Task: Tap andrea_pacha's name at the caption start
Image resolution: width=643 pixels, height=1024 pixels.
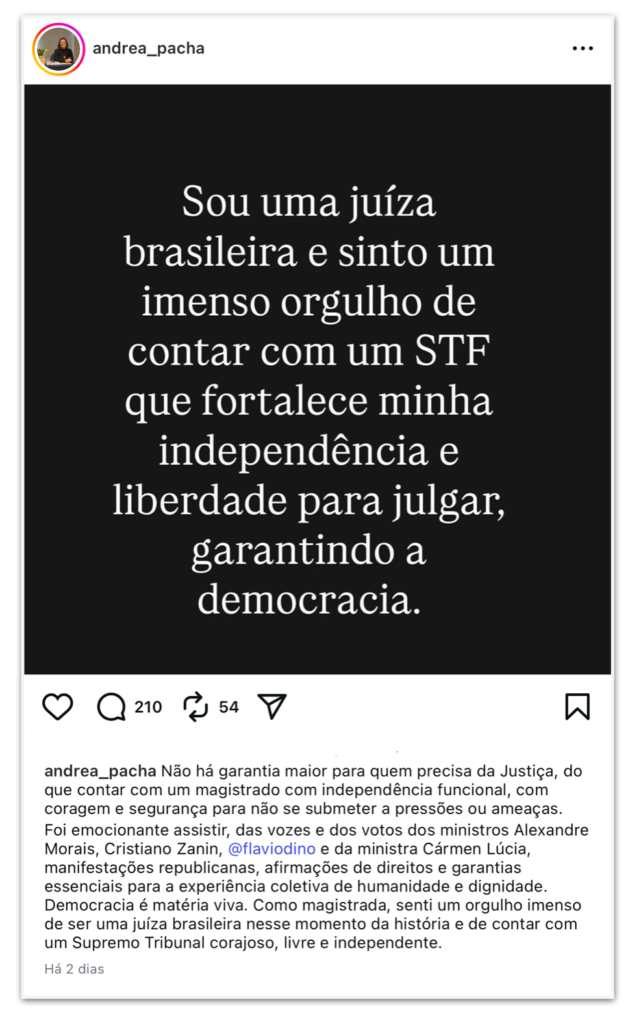Action: 100,772
